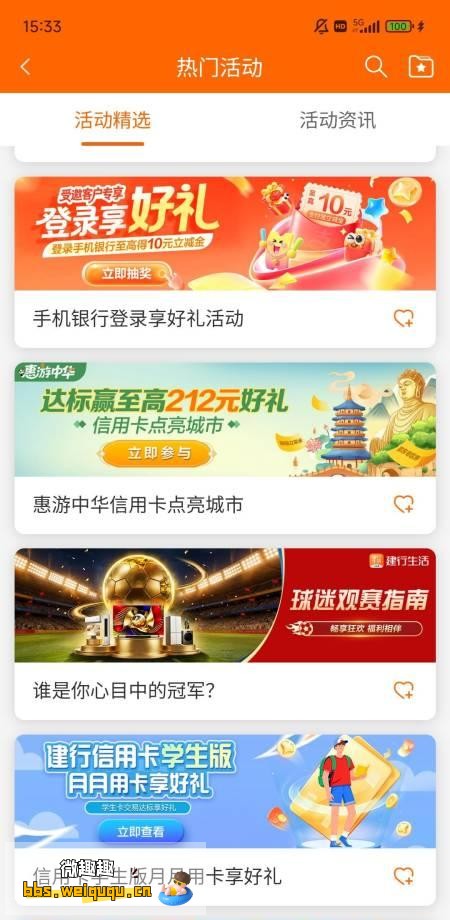Image resolution: width=450 pixels, height=920 pixels.
Task: Favorite the 信用卡学生版月月用卡享好礼 activity
Action: [x=404, y=877]
